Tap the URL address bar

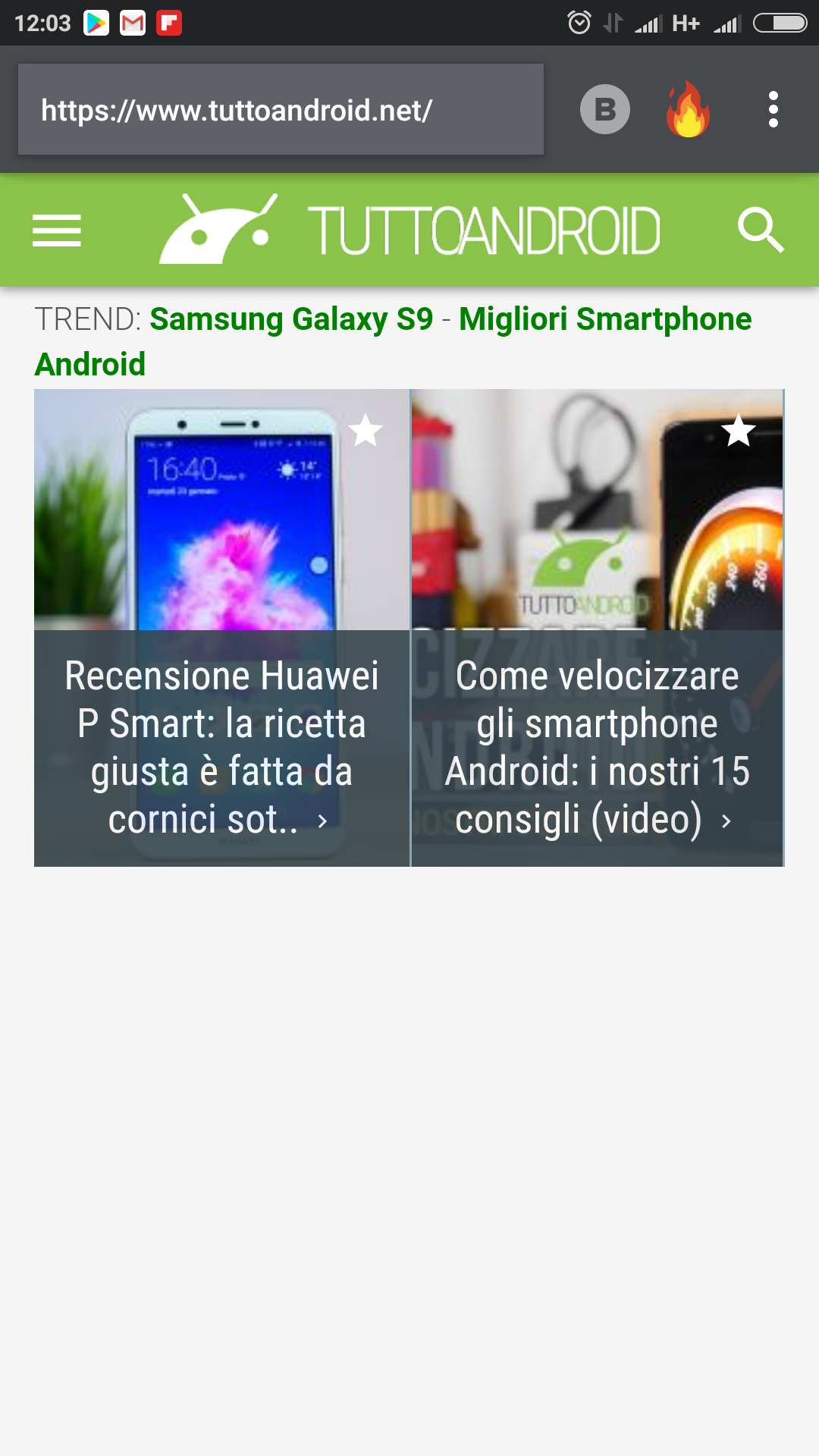coord(281,110)
